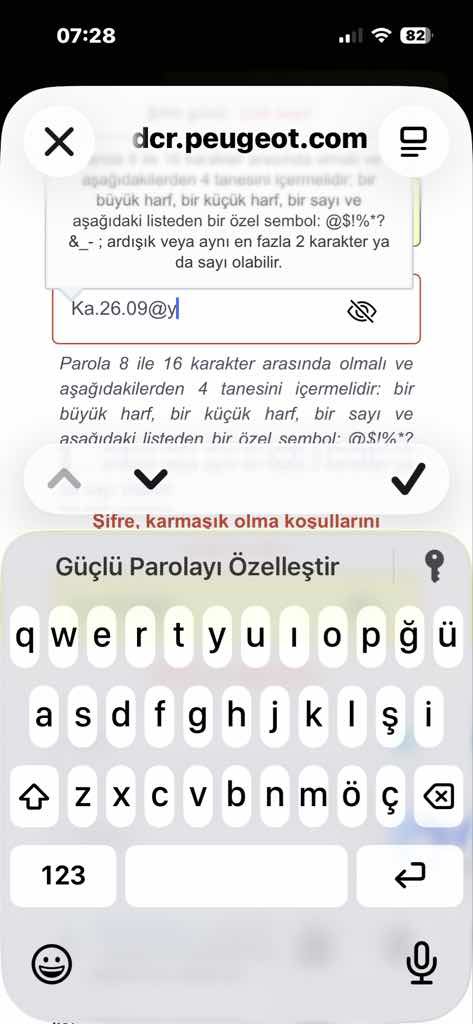Switch keyboard to 123 numbers layout
The height and width of the screenshot is (1024, 473).
coord(63,876)
